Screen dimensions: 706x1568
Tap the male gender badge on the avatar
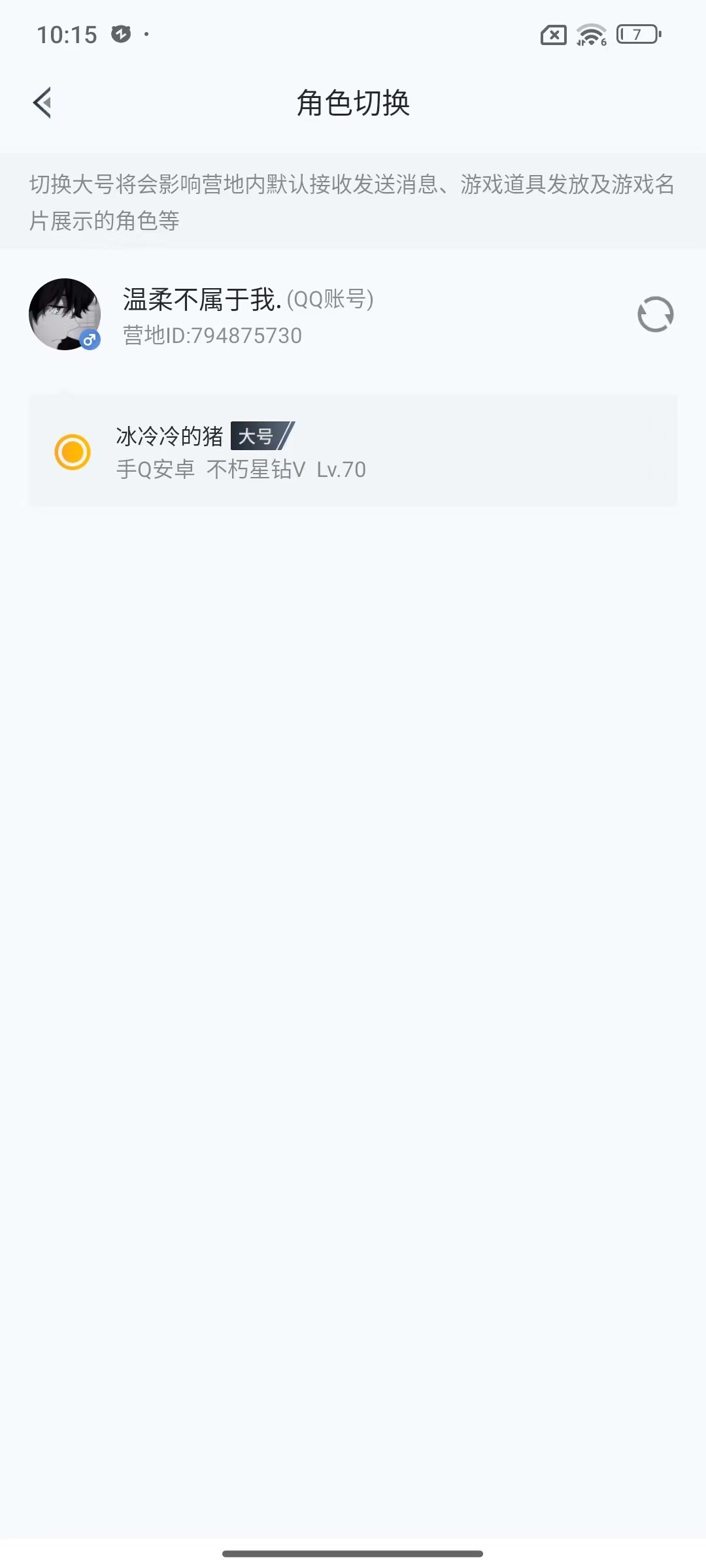(90, 339)
